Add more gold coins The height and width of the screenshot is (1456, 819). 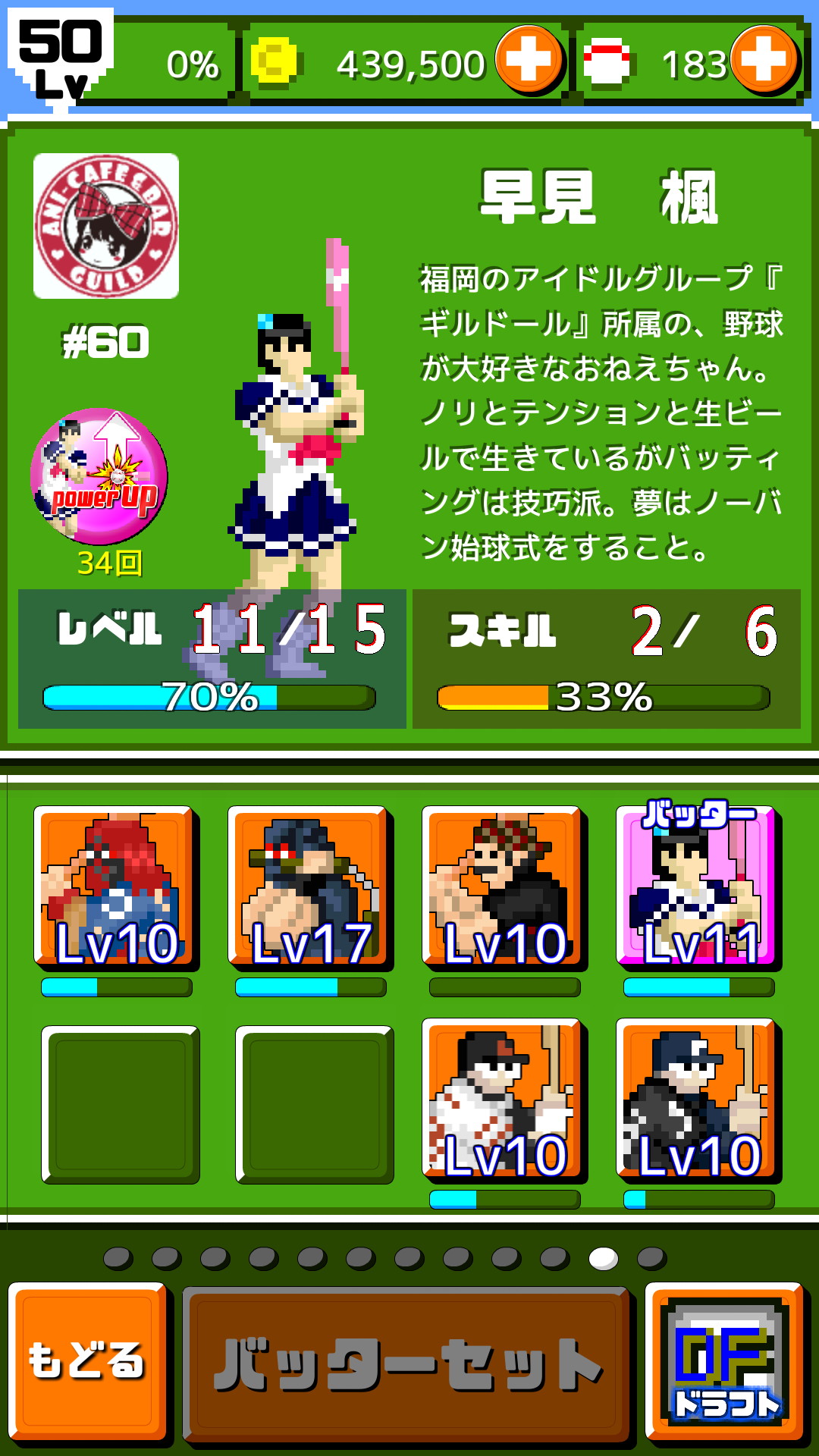529,60
